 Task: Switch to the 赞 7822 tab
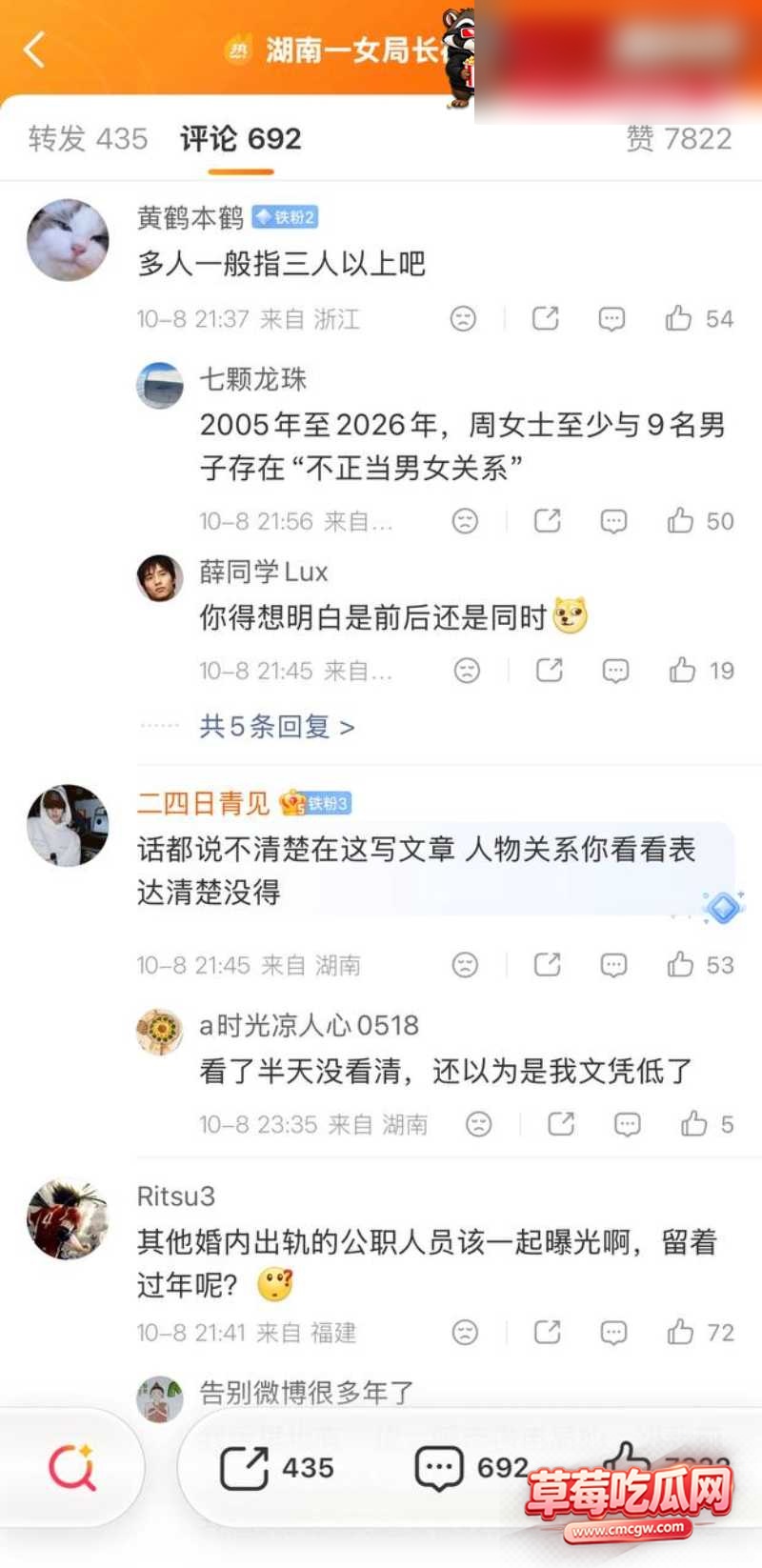point(678,139)
